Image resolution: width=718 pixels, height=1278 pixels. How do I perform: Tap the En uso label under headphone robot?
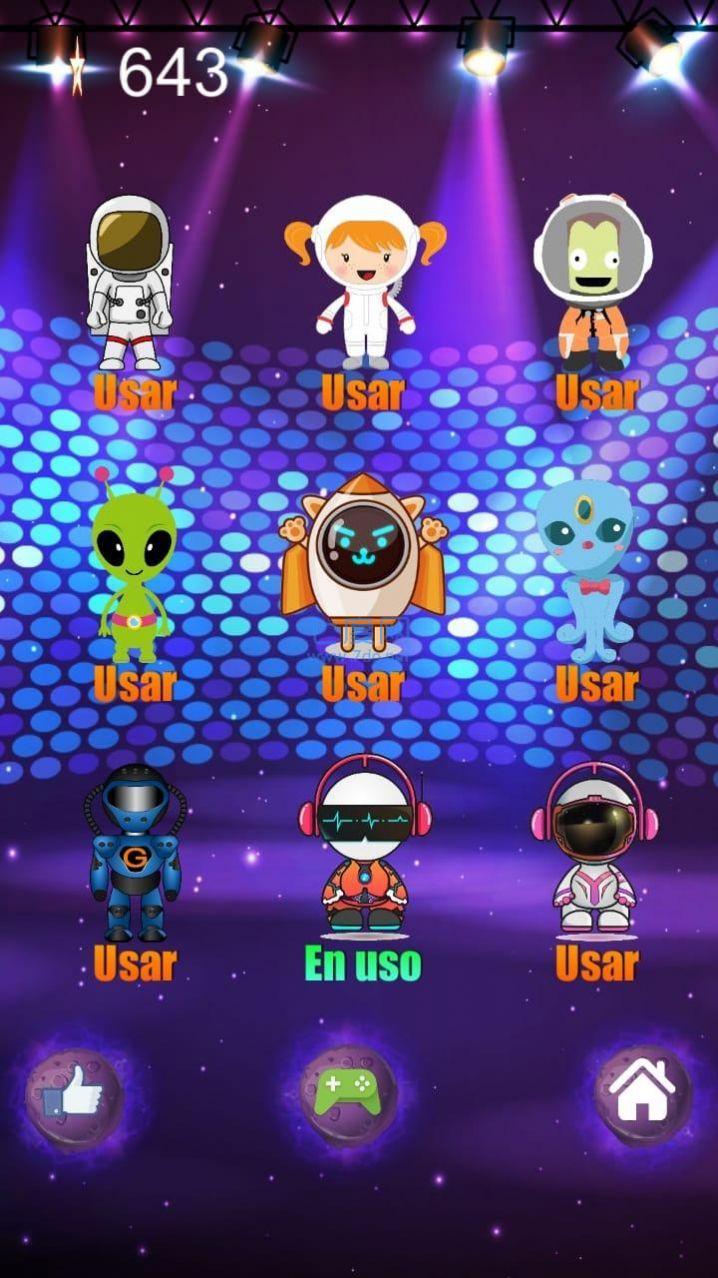coord(362,963)
